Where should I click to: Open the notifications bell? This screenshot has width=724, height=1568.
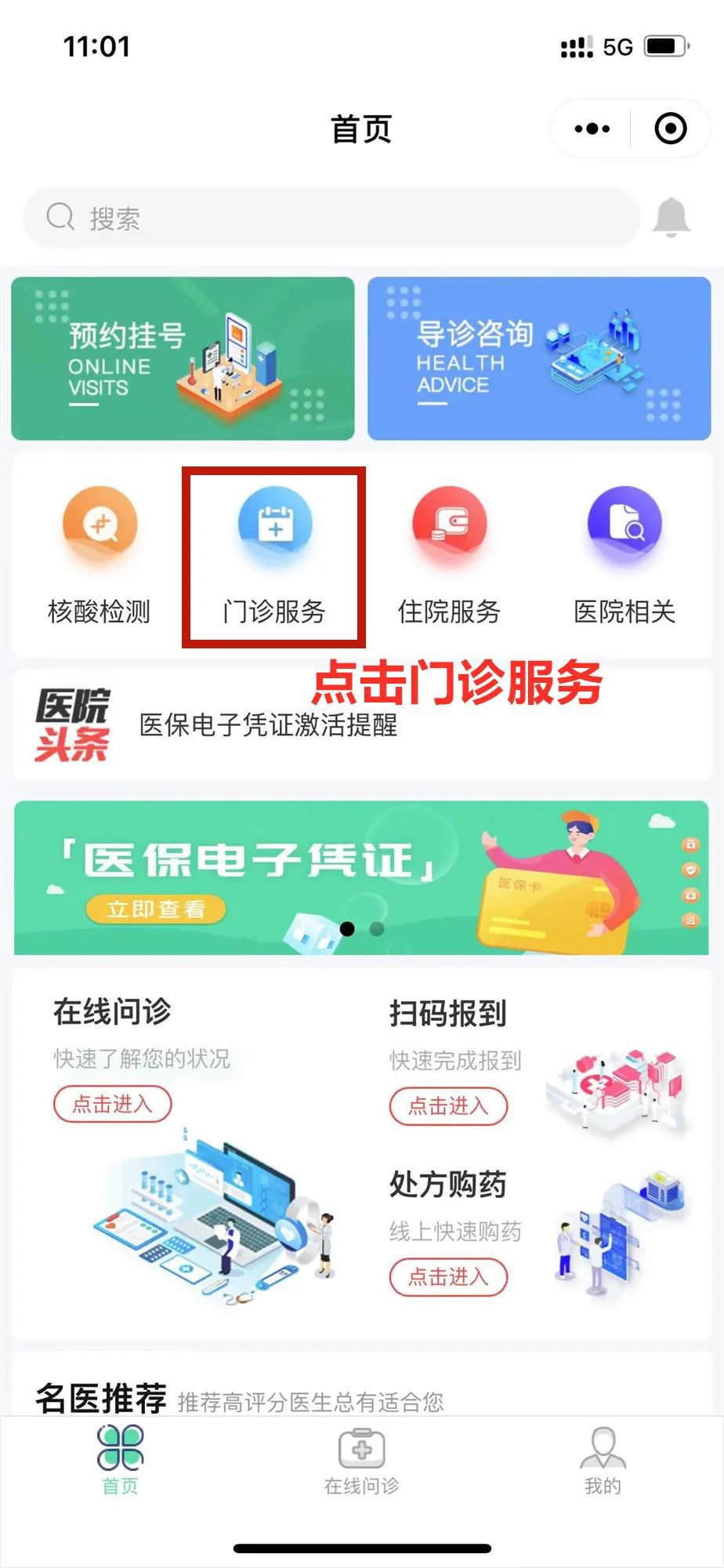coord(671,218)
